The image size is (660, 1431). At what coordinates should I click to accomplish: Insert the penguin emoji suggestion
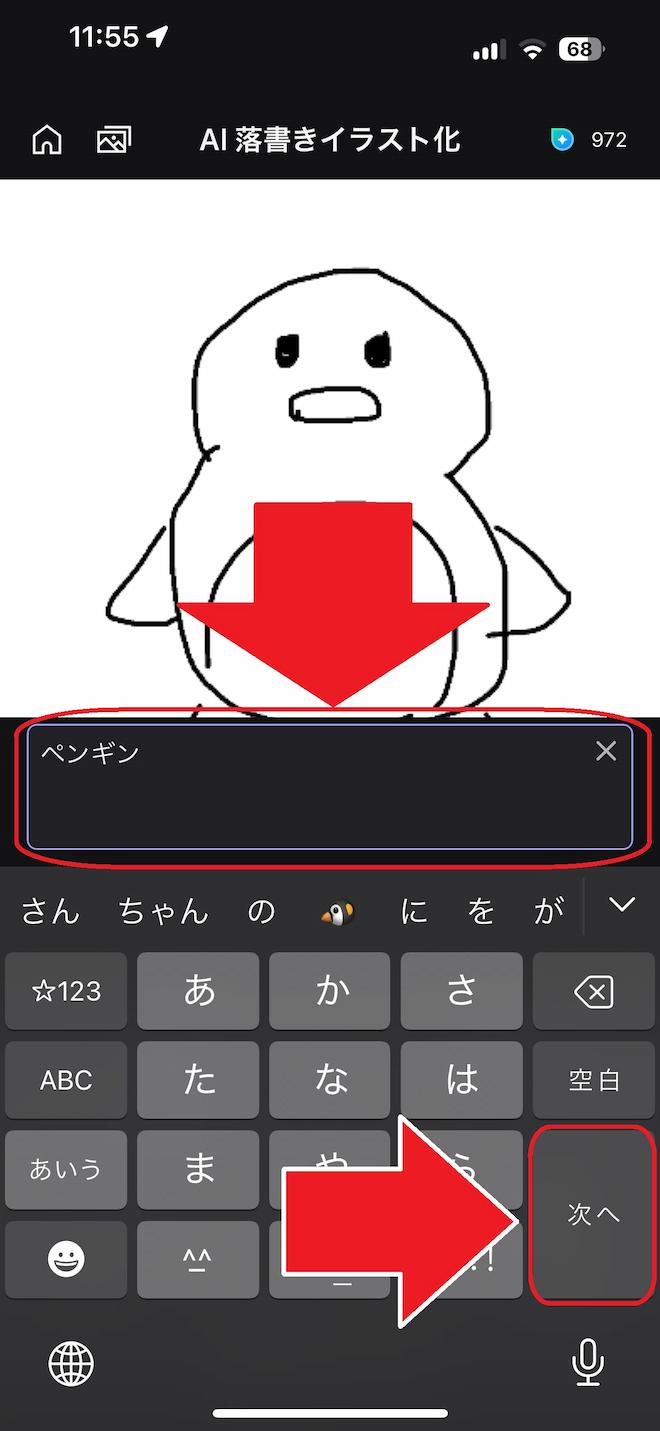(337, 911)
